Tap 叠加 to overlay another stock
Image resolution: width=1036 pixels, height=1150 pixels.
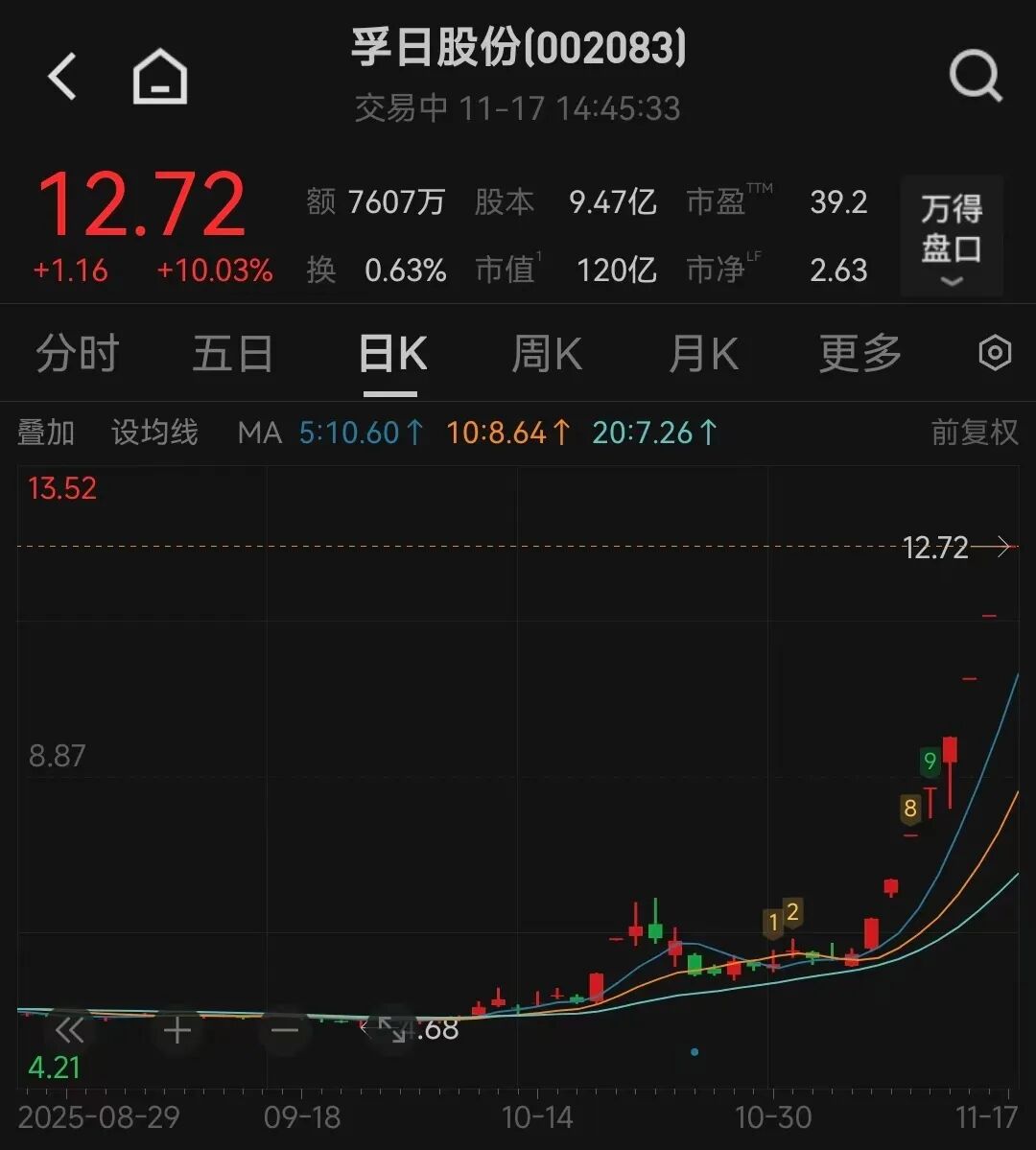tap(46, 433)
